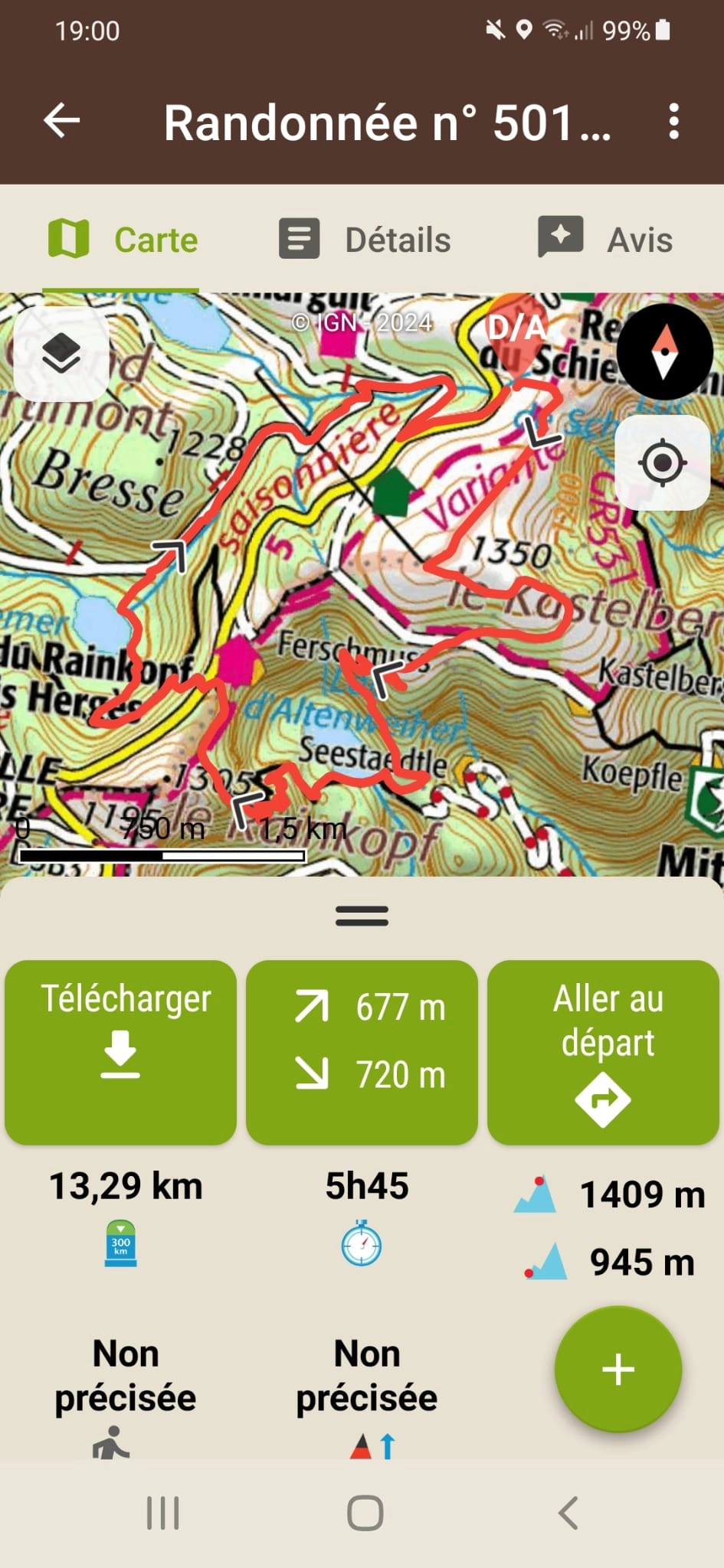Switch to the Détails tab
This screenshot has width=724, height=1568.
pos(363,240)
